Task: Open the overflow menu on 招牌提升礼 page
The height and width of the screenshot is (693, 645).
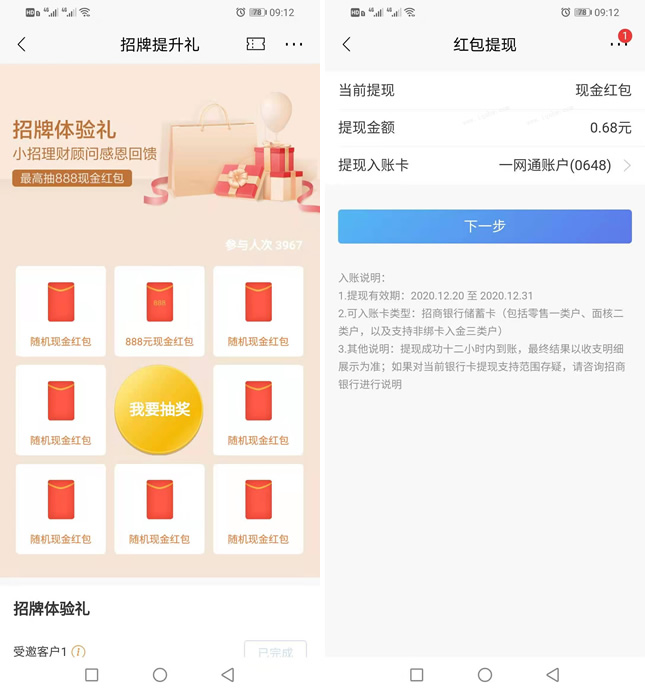Action: (293, 45)
